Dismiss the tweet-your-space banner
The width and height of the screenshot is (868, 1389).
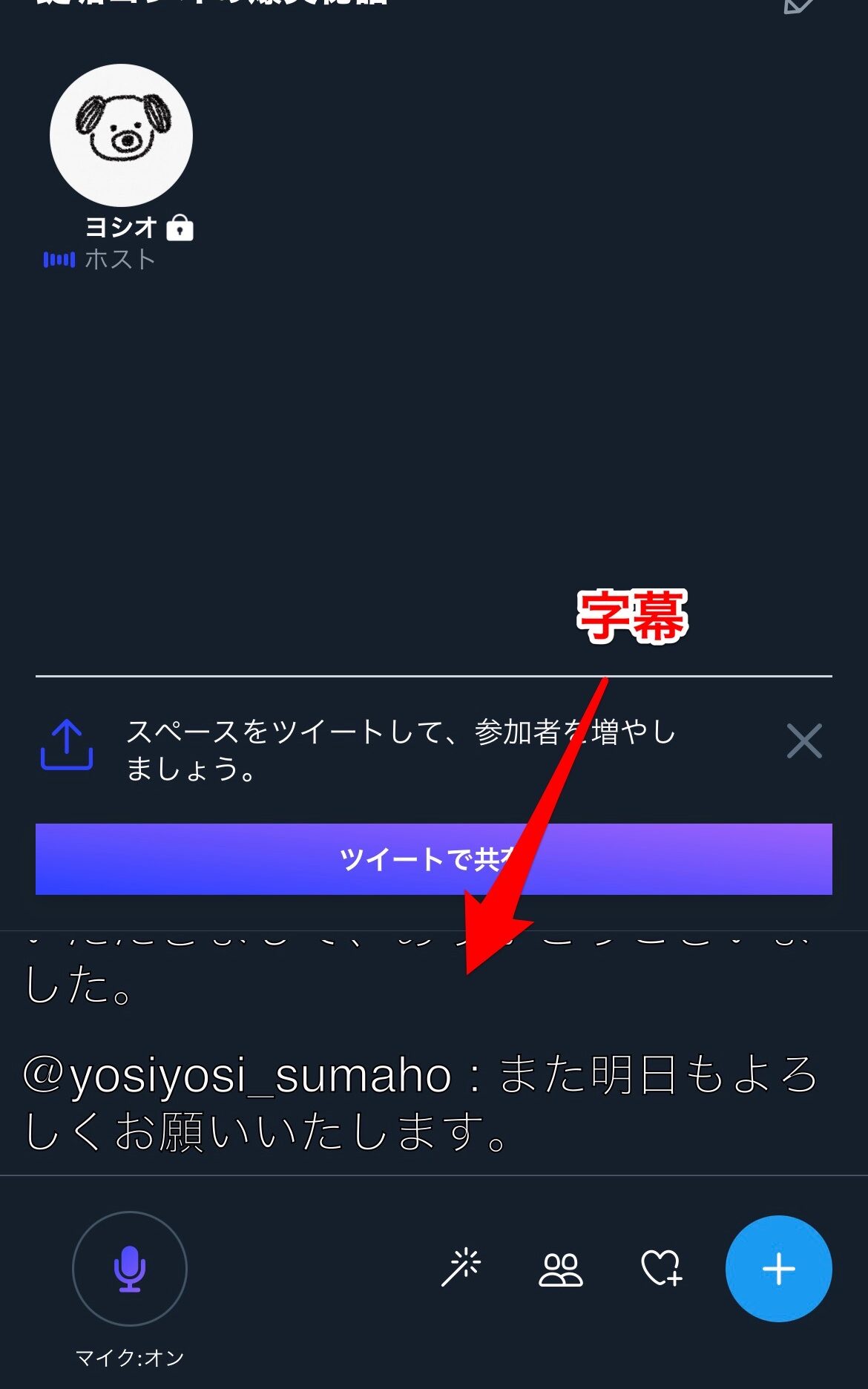tap(804, 741)
